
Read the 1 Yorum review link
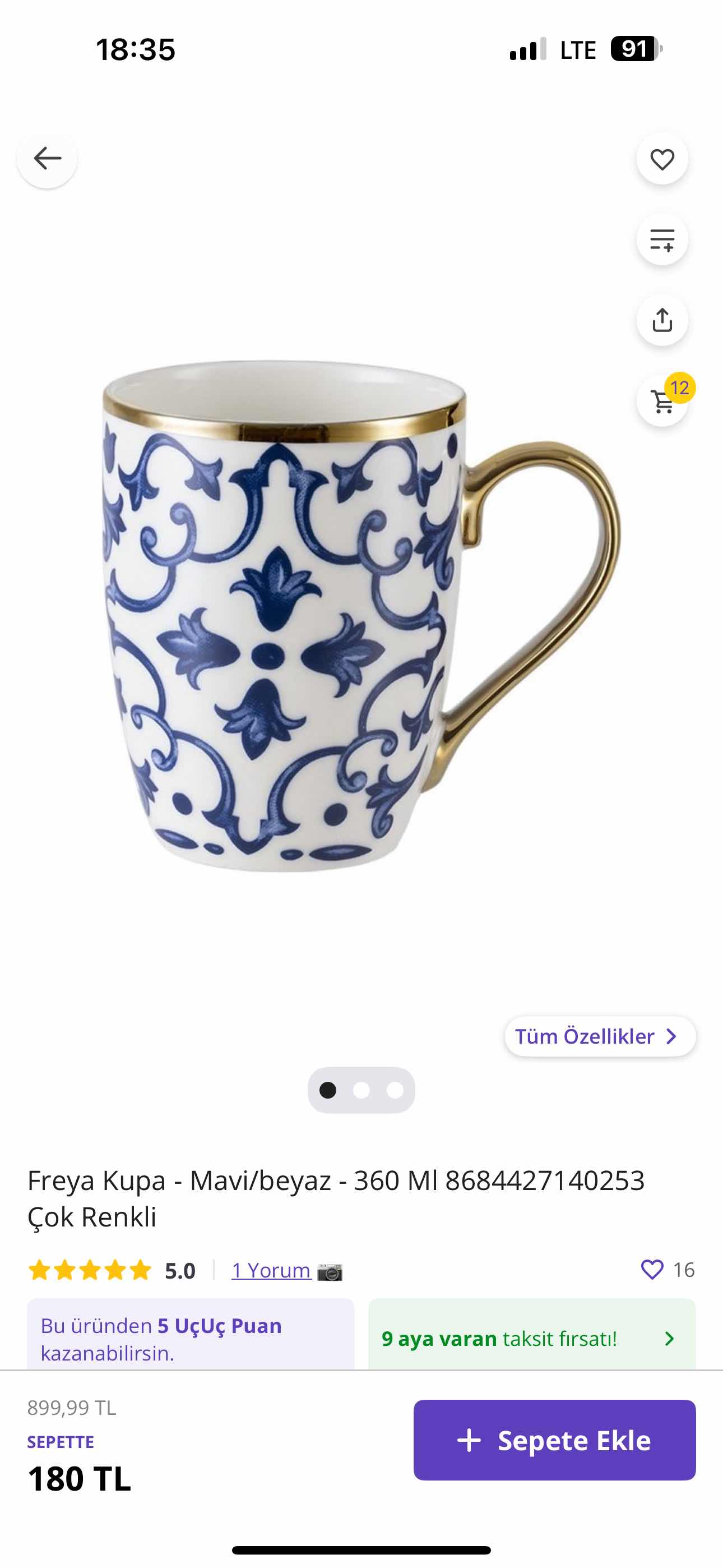tap(271, 1270)
